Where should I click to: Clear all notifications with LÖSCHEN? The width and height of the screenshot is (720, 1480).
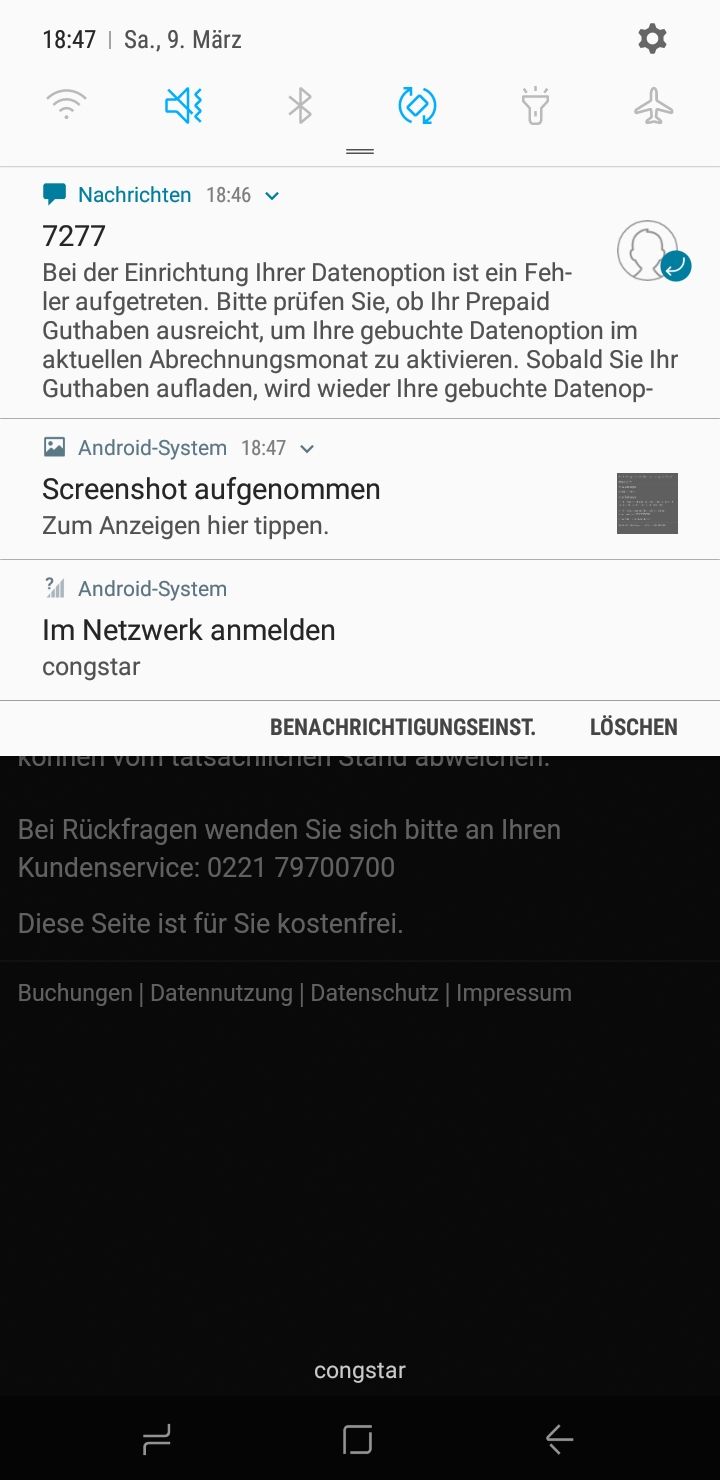[633, 727]
